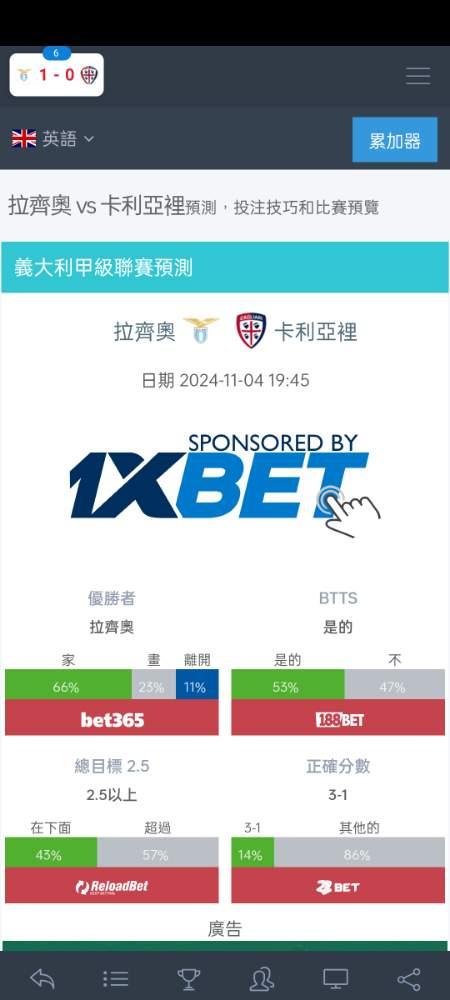Open the hamburger menu
The image size is (450, 1000).
[x=418, y=76]
